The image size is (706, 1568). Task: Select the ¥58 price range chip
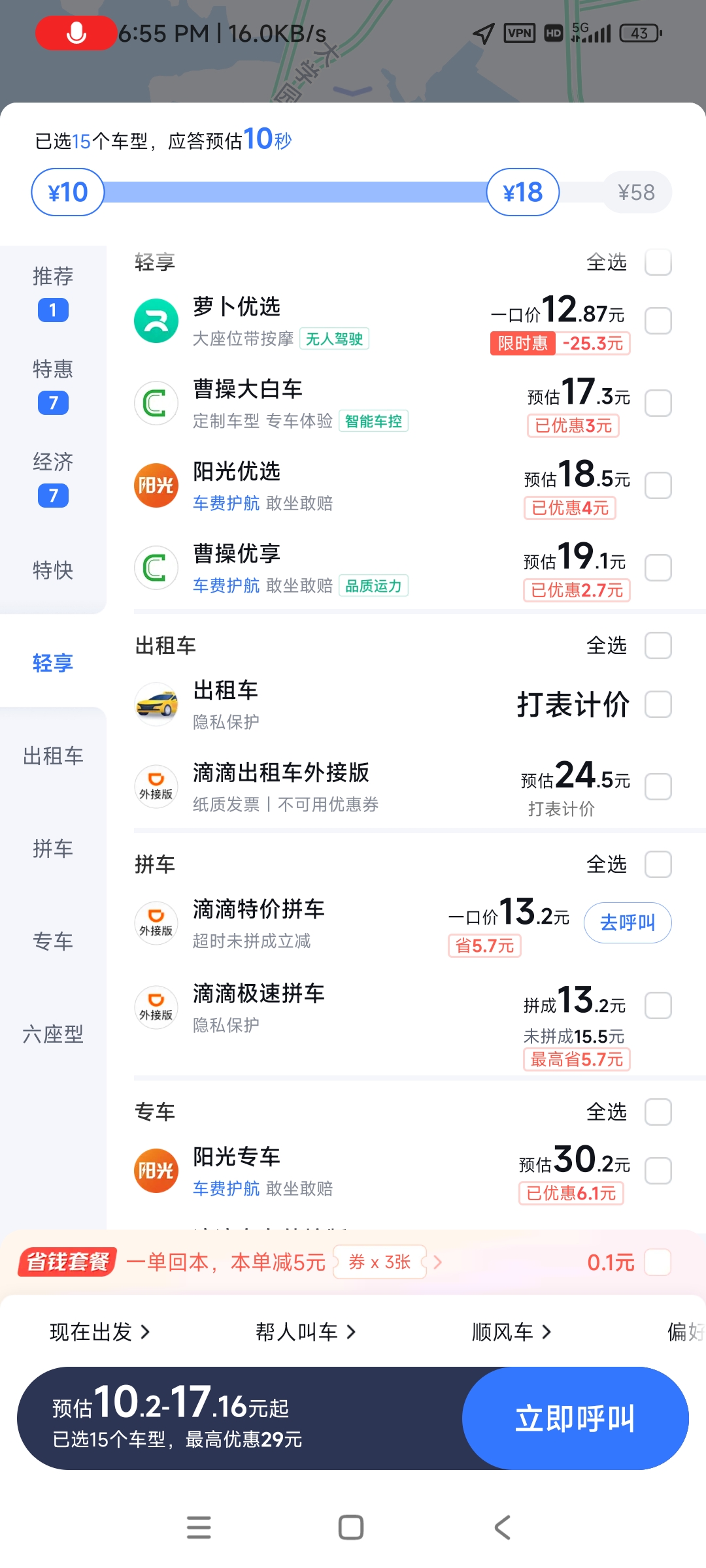pyautogui.click(x=636, y=192)
